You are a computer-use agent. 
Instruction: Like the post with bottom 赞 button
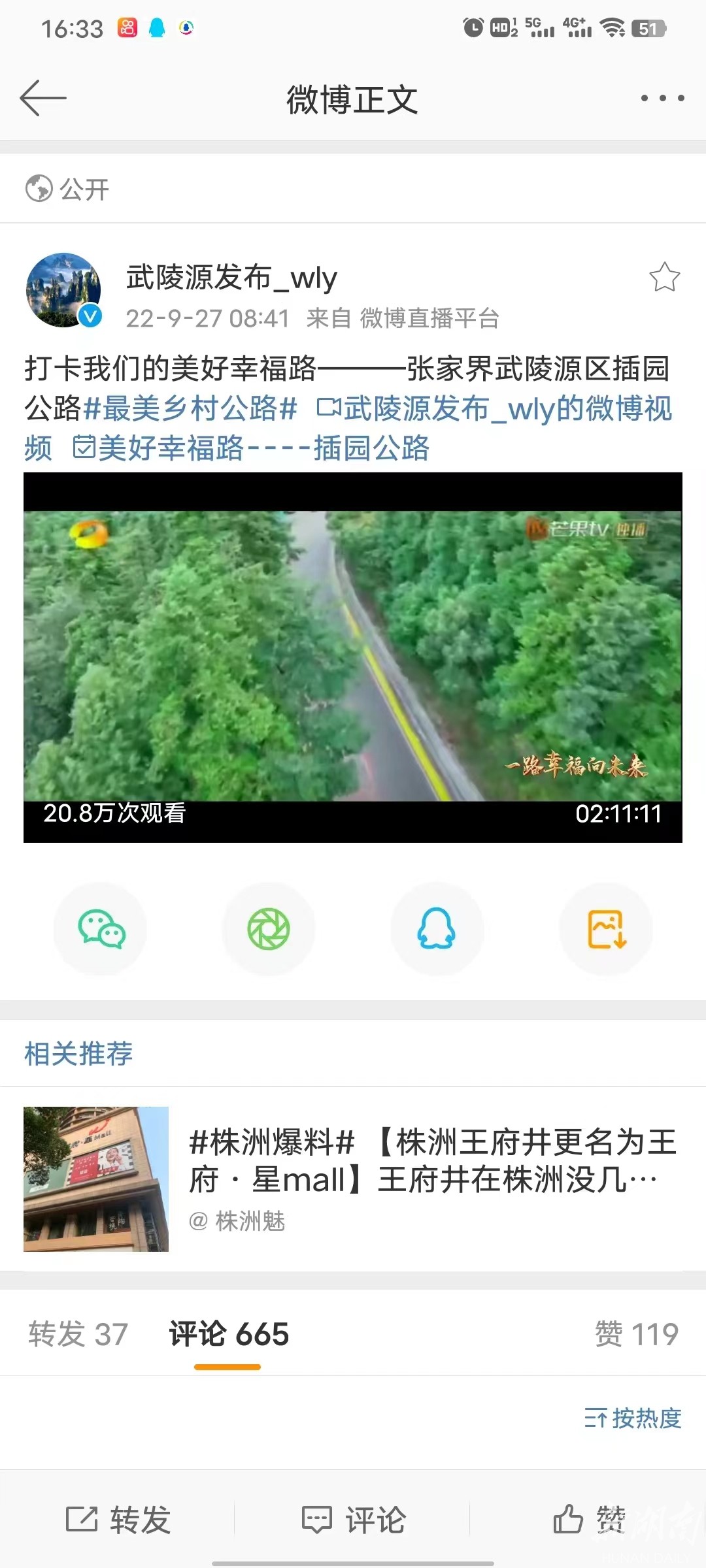[588, 1520]
